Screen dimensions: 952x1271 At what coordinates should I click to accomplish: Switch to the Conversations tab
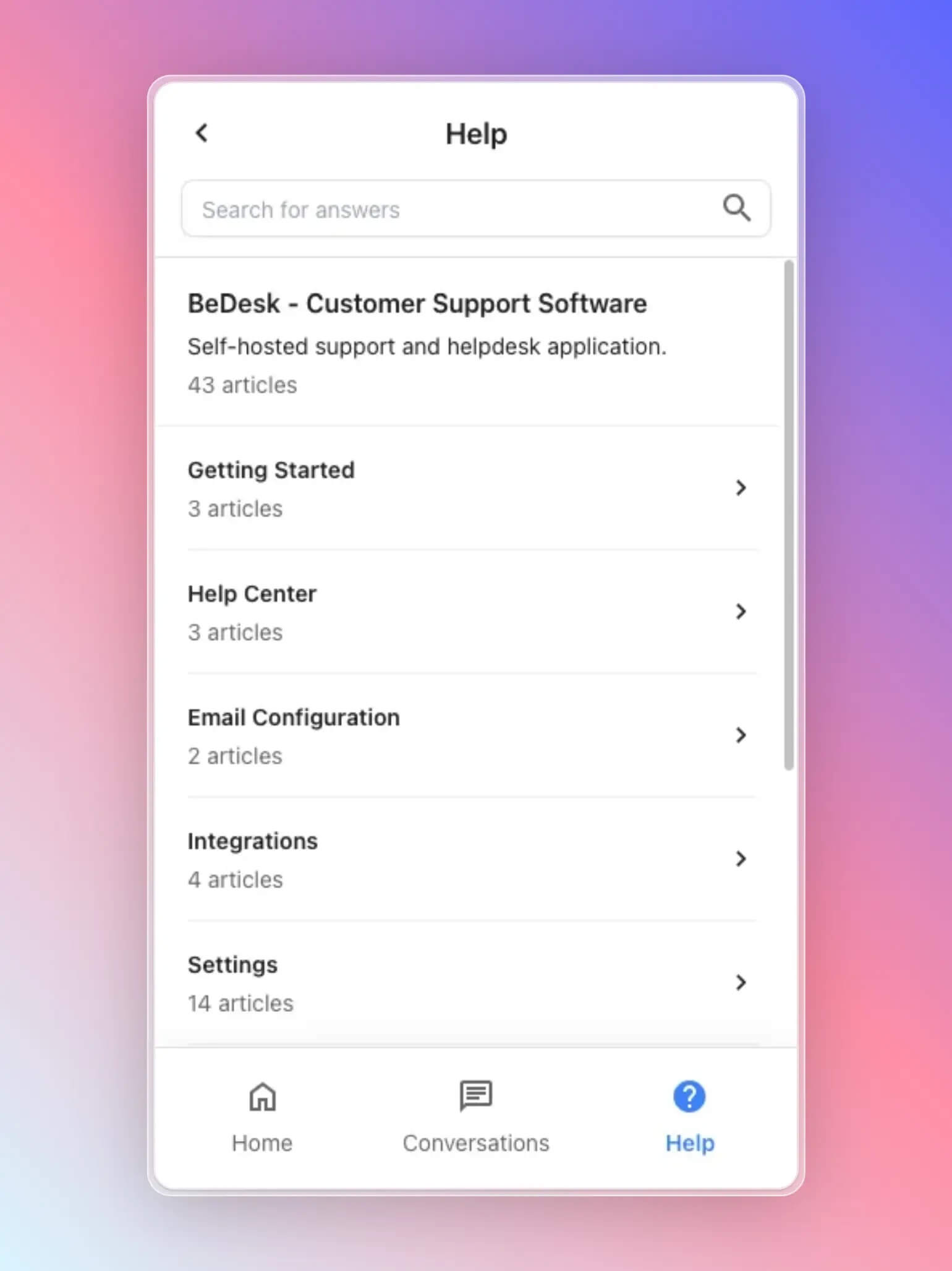[x=475, y=1116]
